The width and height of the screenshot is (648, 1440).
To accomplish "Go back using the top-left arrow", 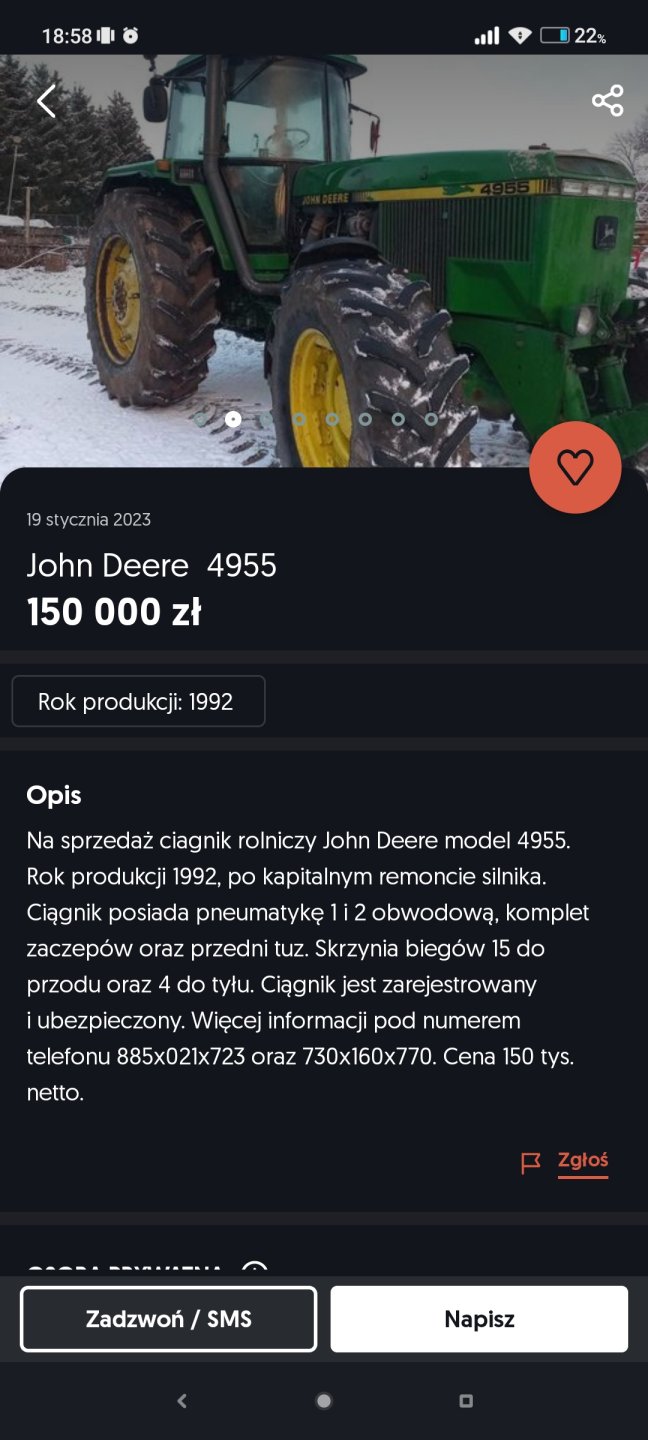I will pos(46,101).
